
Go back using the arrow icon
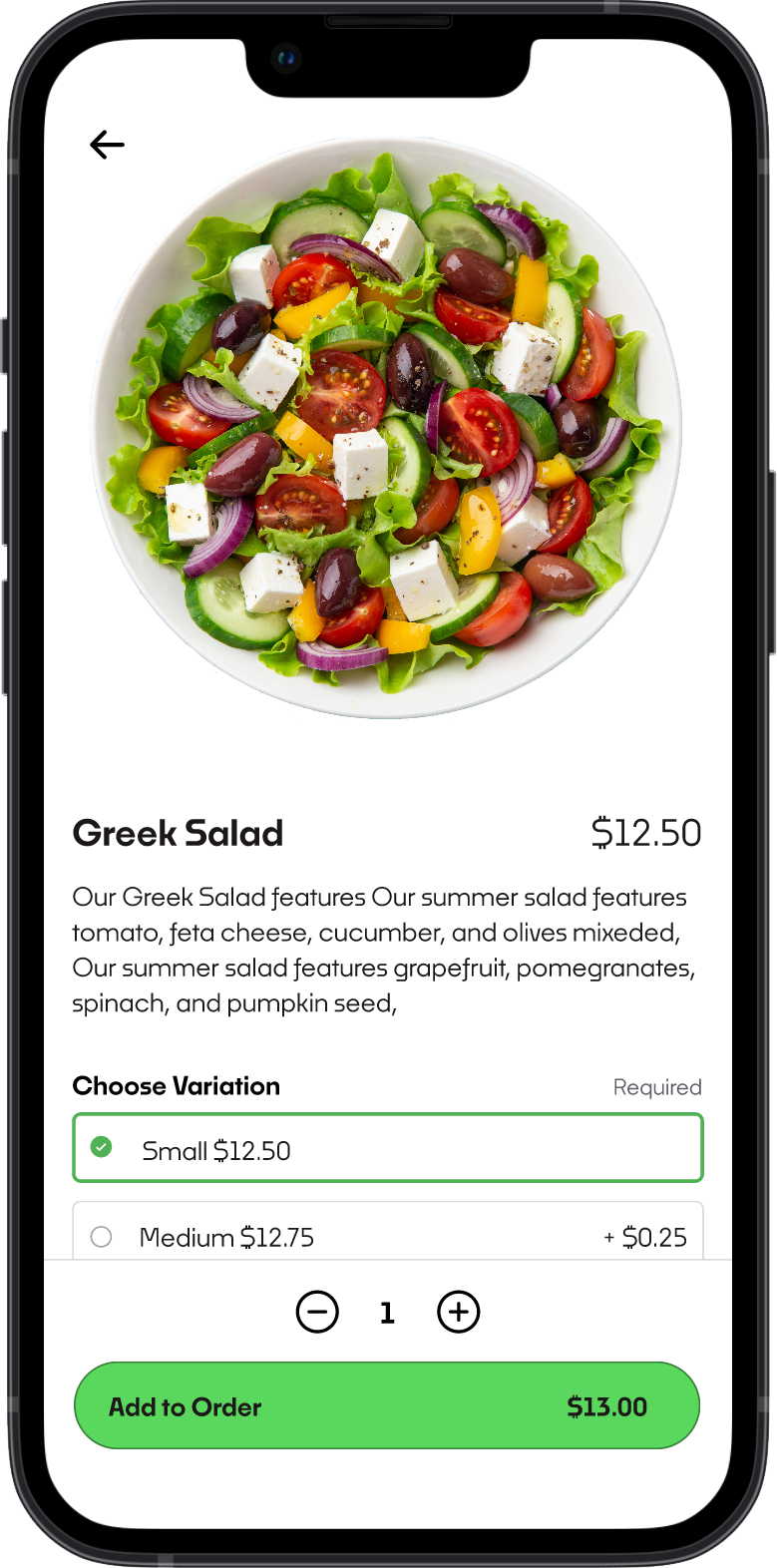pos(107,145)
